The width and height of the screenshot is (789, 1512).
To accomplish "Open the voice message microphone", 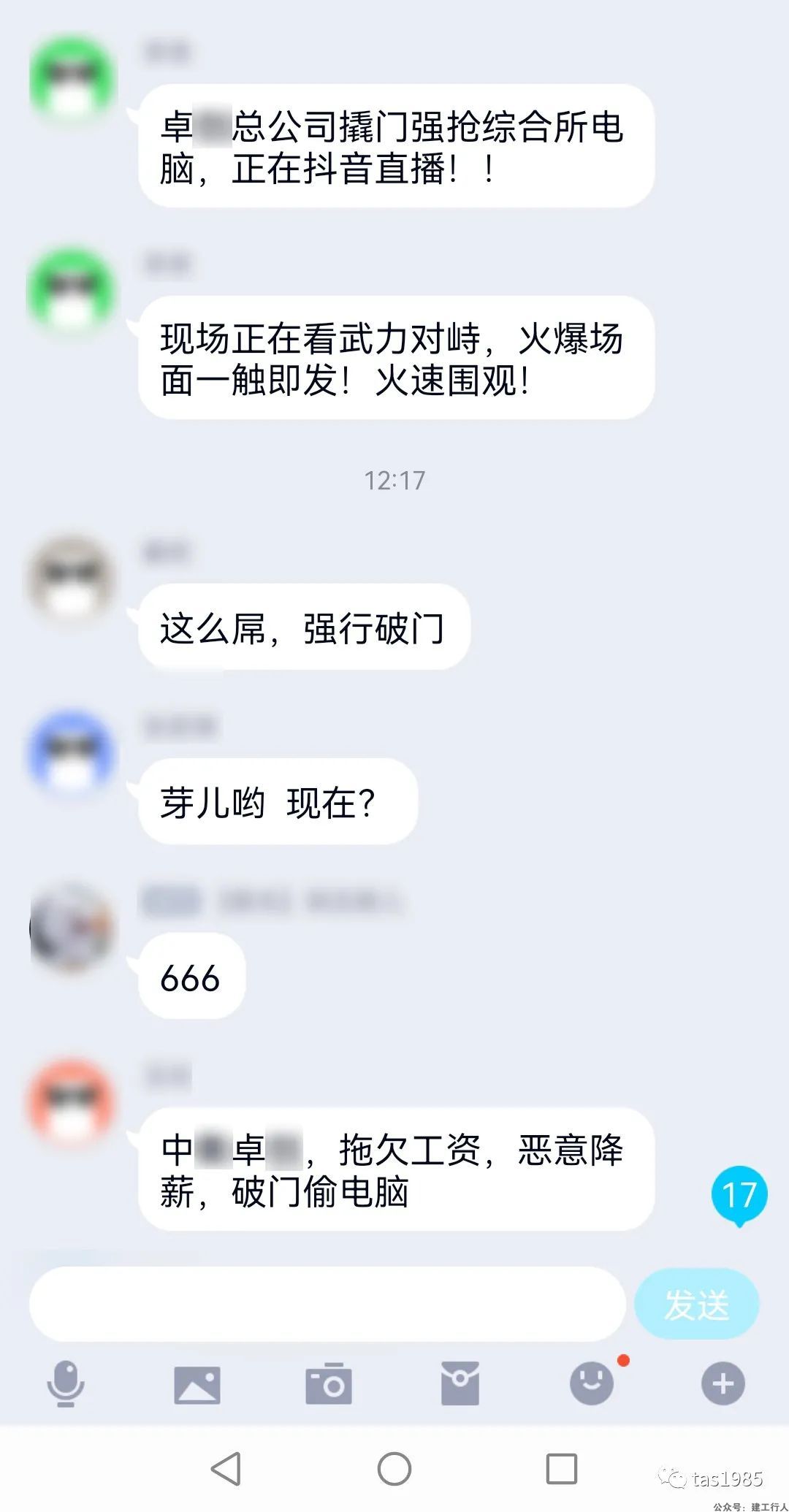I will [66, 1383].
